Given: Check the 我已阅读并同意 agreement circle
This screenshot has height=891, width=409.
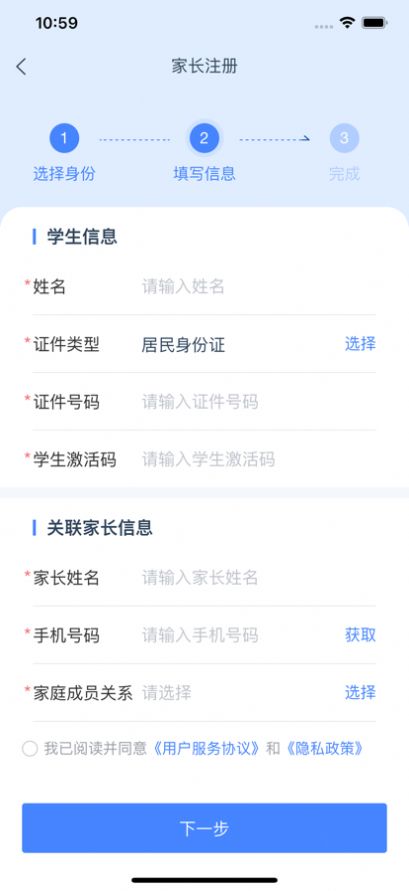Looking at the screenshot, I should (x=30, y=749).
